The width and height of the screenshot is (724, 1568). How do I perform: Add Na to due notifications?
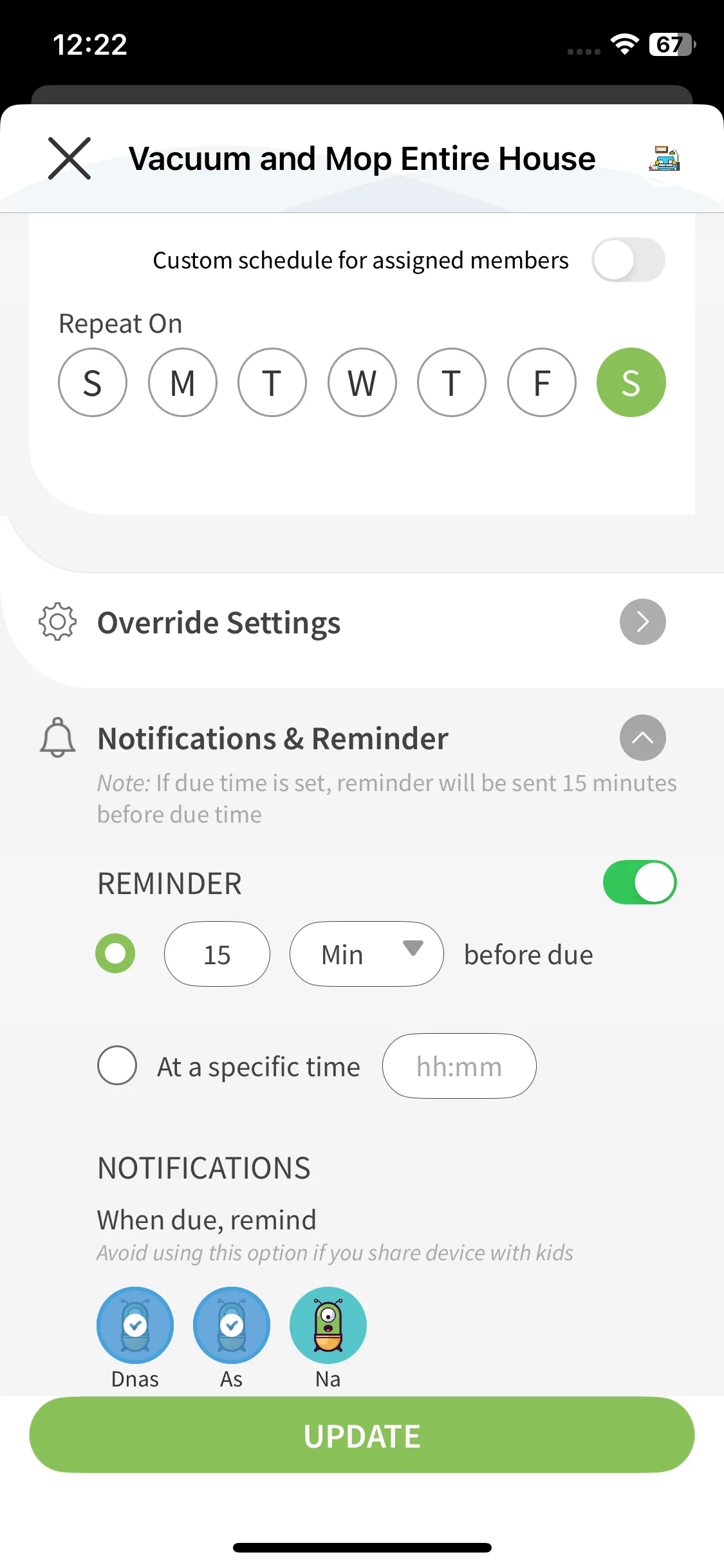coord(328,1325)
